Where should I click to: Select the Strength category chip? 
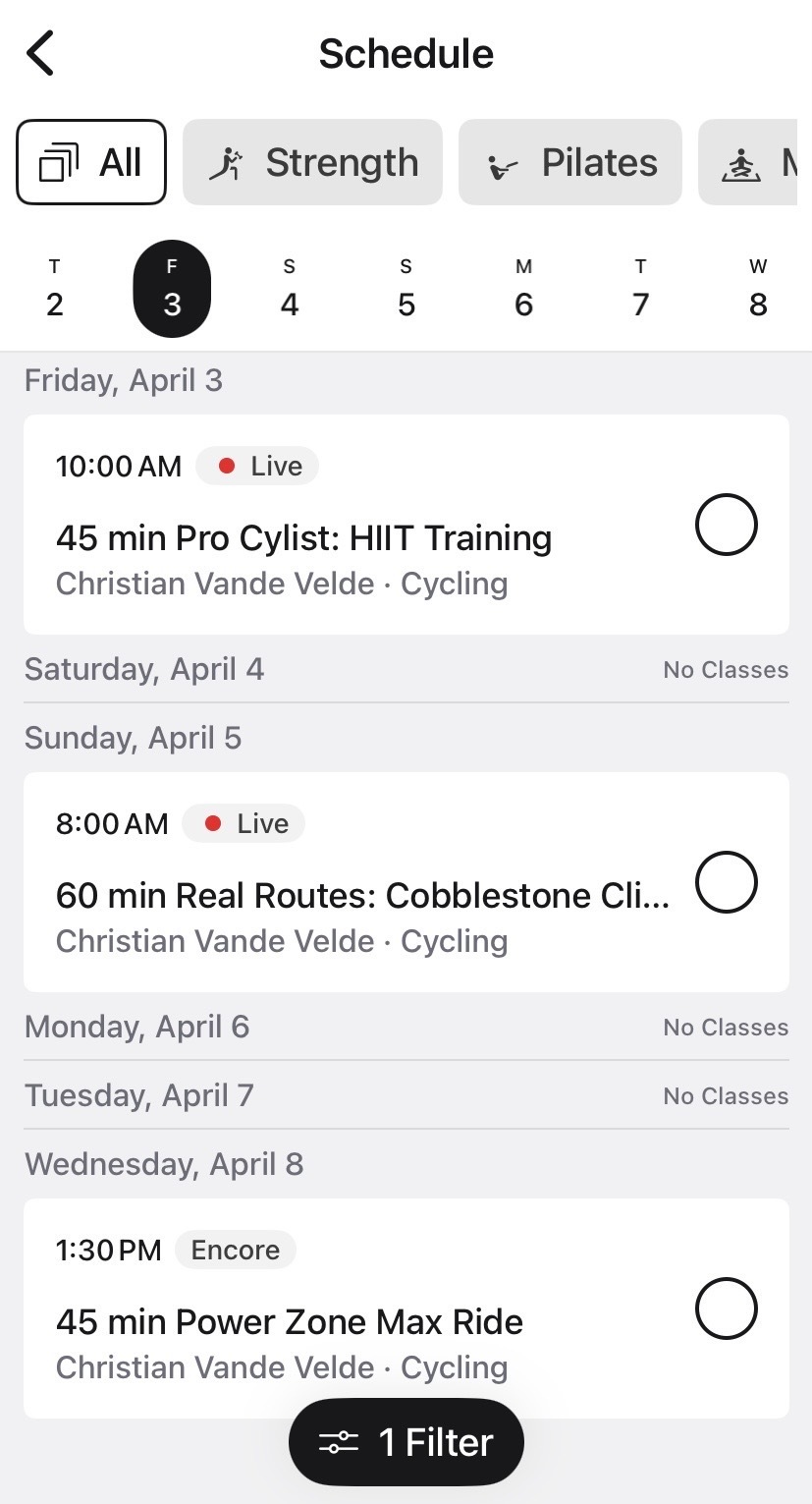coord(312,162)
